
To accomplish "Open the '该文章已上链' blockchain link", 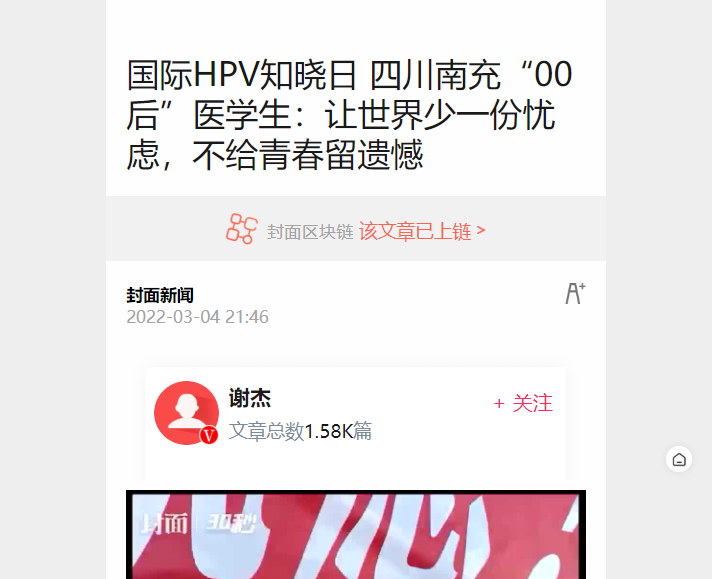I will click(422, 230).
